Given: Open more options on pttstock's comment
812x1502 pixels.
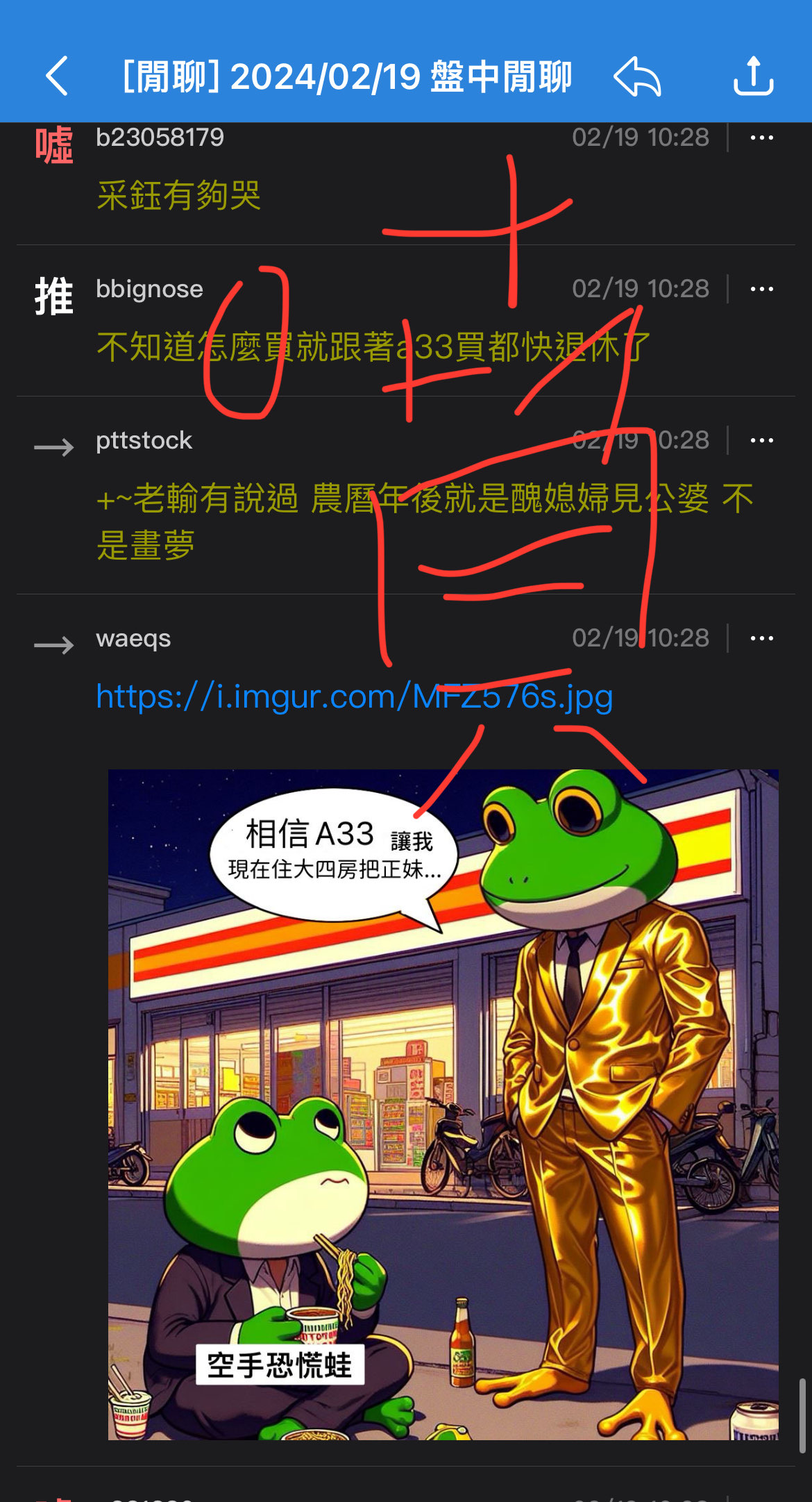Looking at the screenshot, I should tap(761, 440).
